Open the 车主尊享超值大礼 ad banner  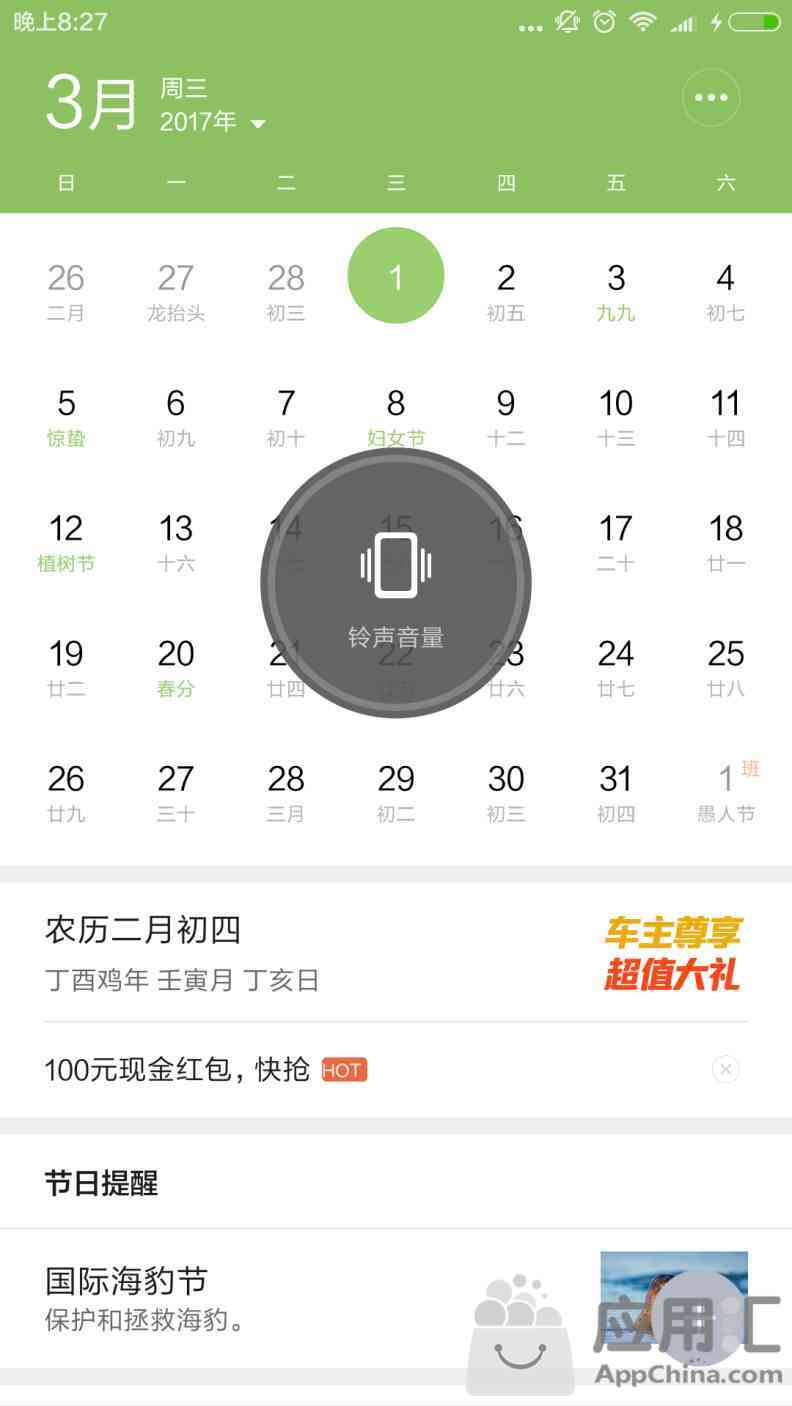pos(672,953)
